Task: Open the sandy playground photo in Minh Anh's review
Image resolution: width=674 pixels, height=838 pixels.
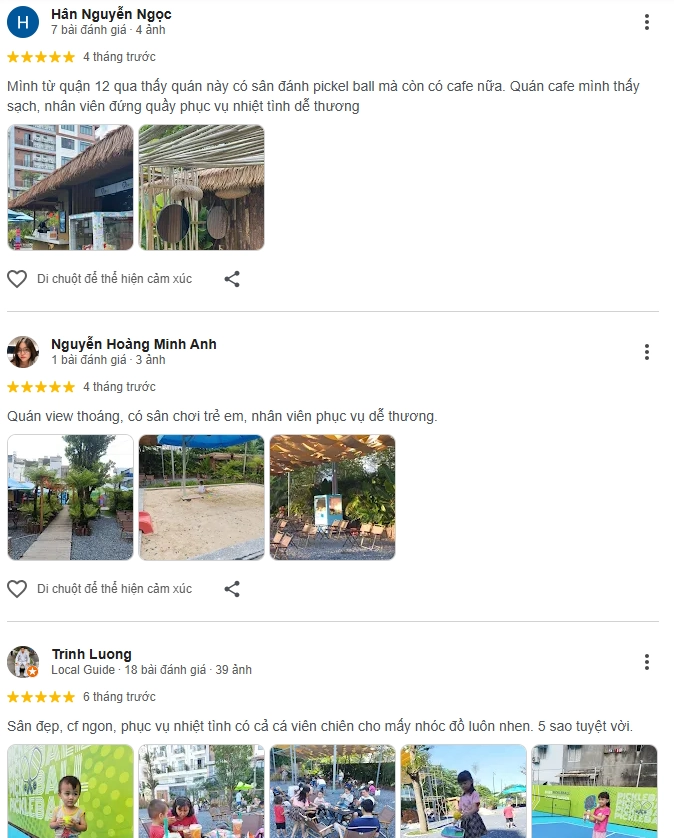Action: [x=201, y=497]
